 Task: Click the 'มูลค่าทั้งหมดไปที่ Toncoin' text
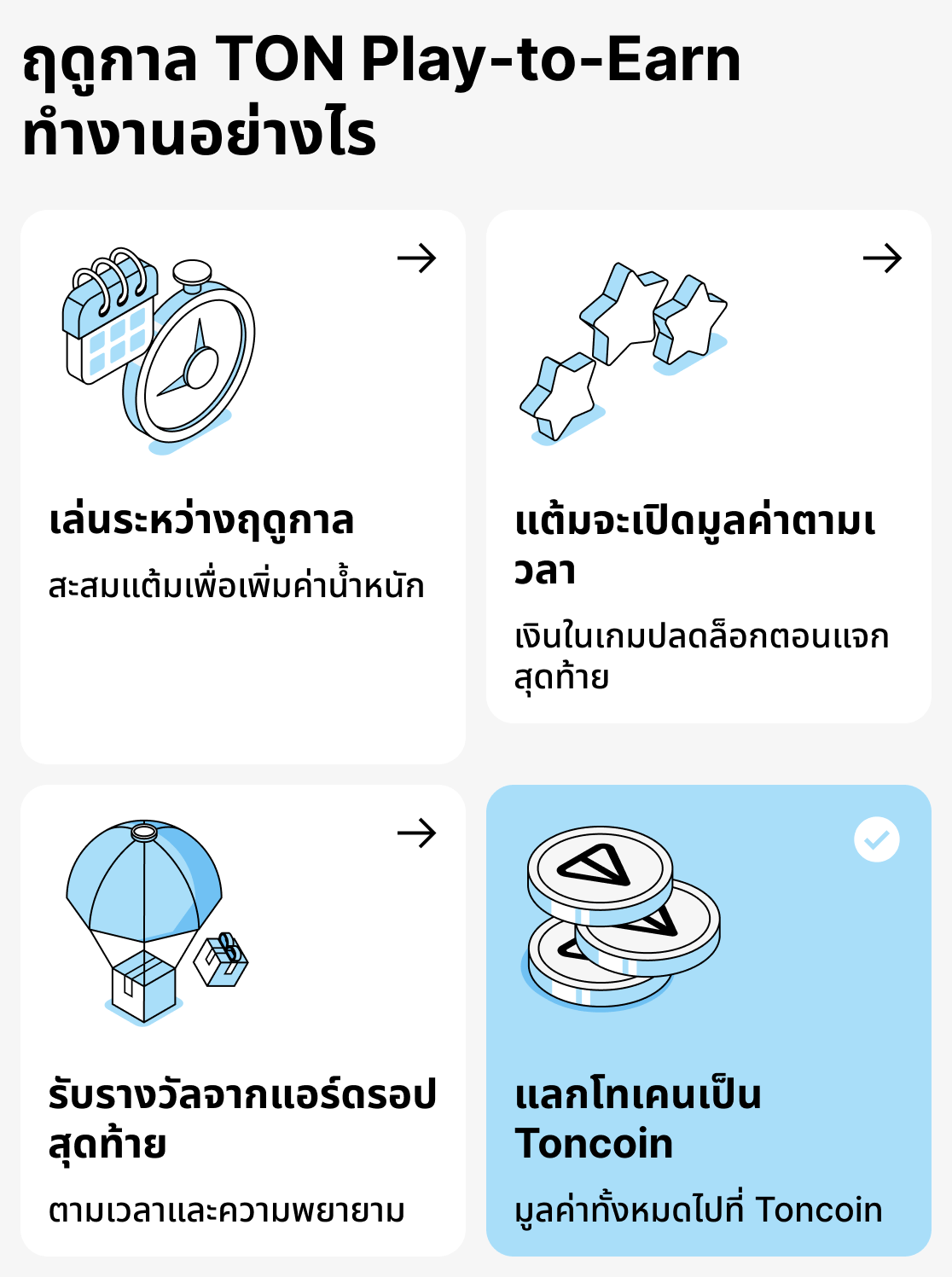(699, 1208)
